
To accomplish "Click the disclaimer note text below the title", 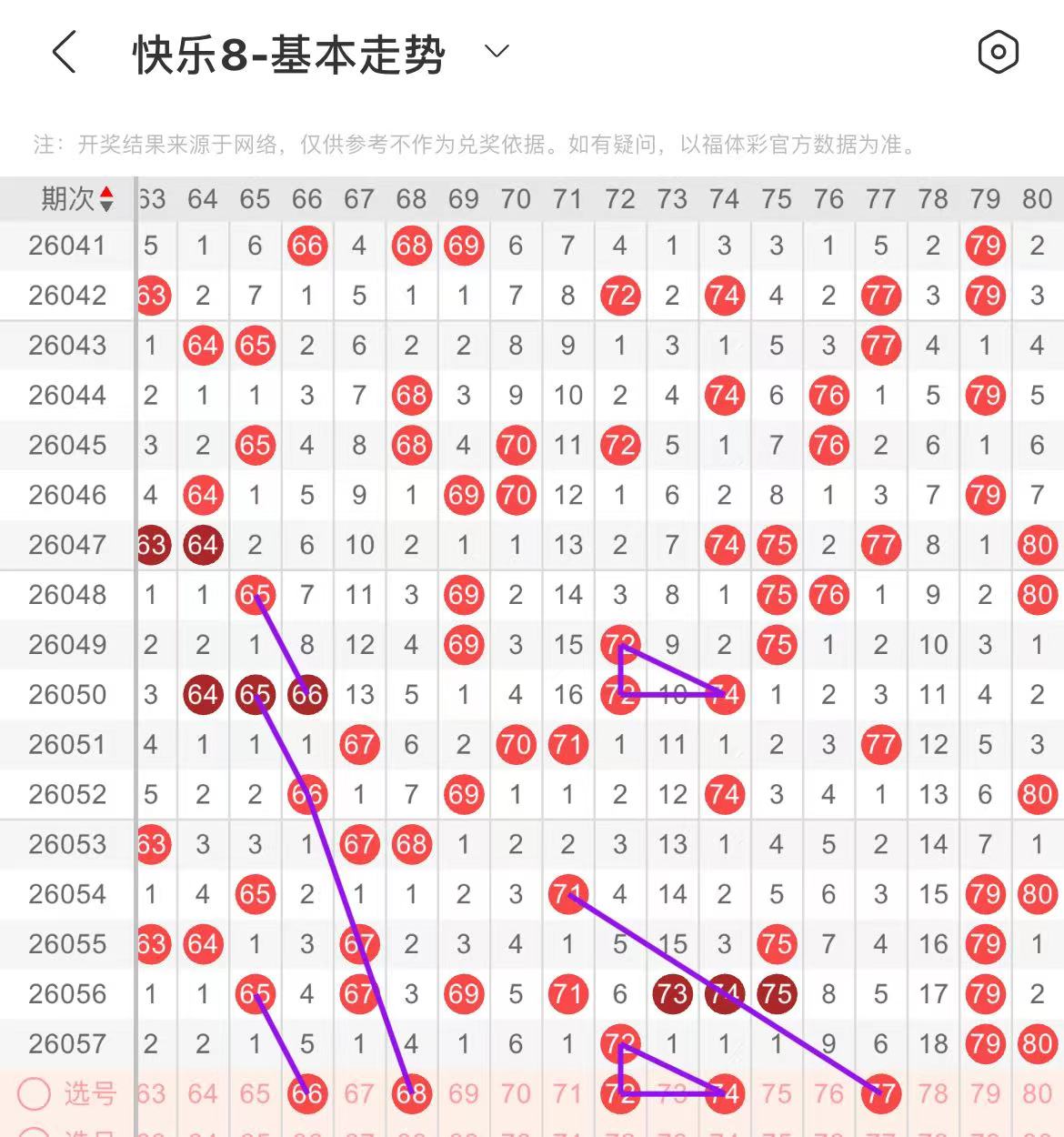I will tap(473, 144).
